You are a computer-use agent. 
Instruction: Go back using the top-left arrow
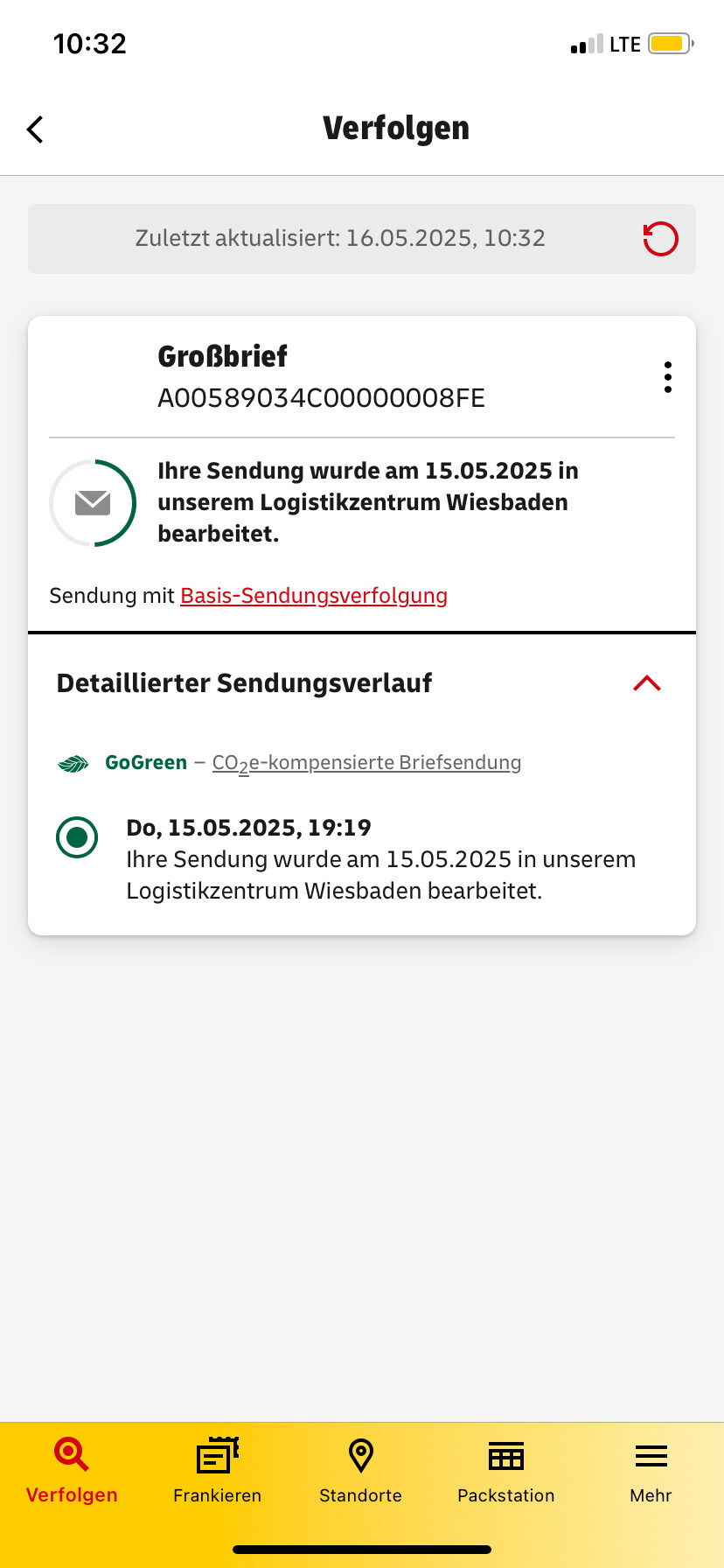[35, 129]
